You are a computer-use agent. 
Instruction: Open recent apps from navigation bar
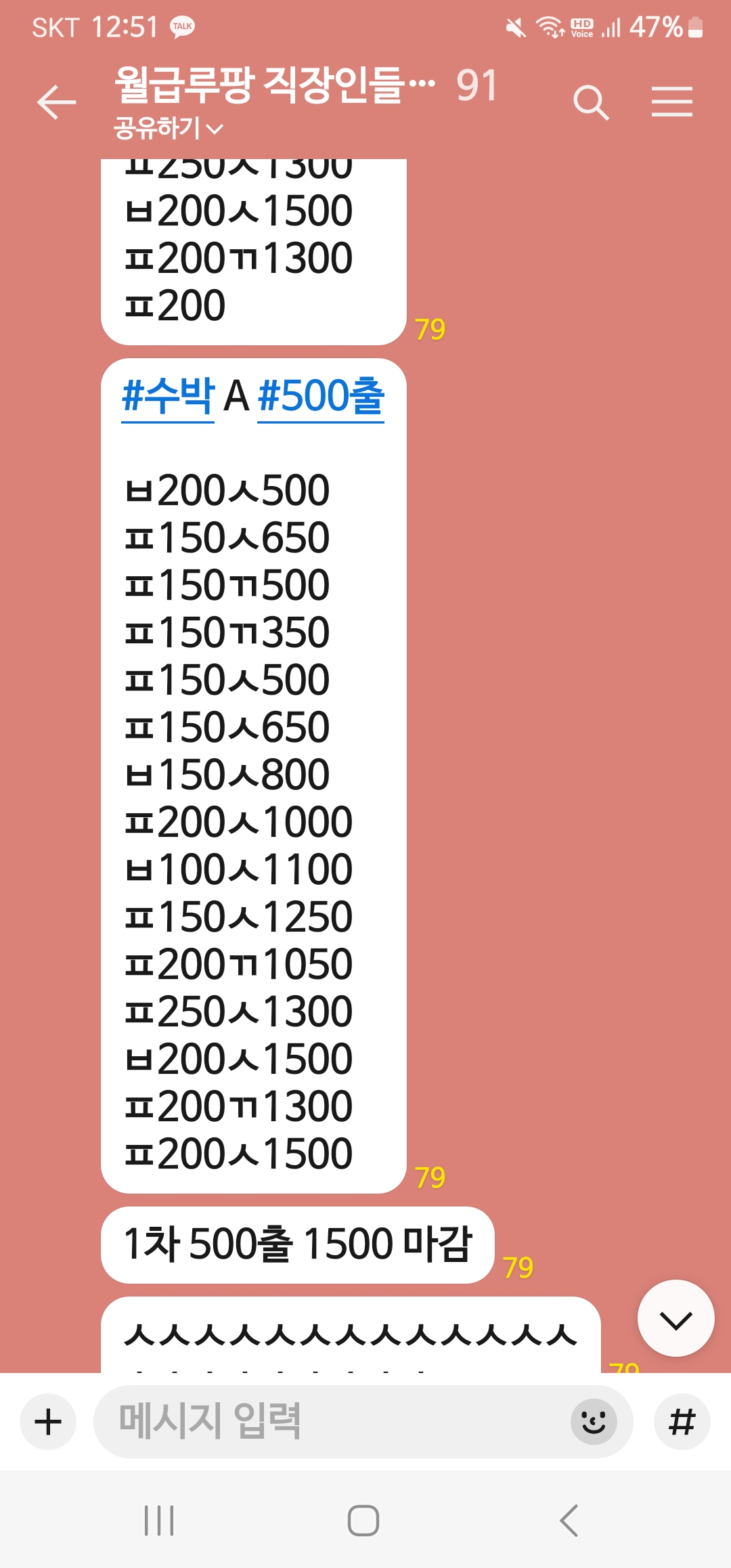coord(159,1521)
